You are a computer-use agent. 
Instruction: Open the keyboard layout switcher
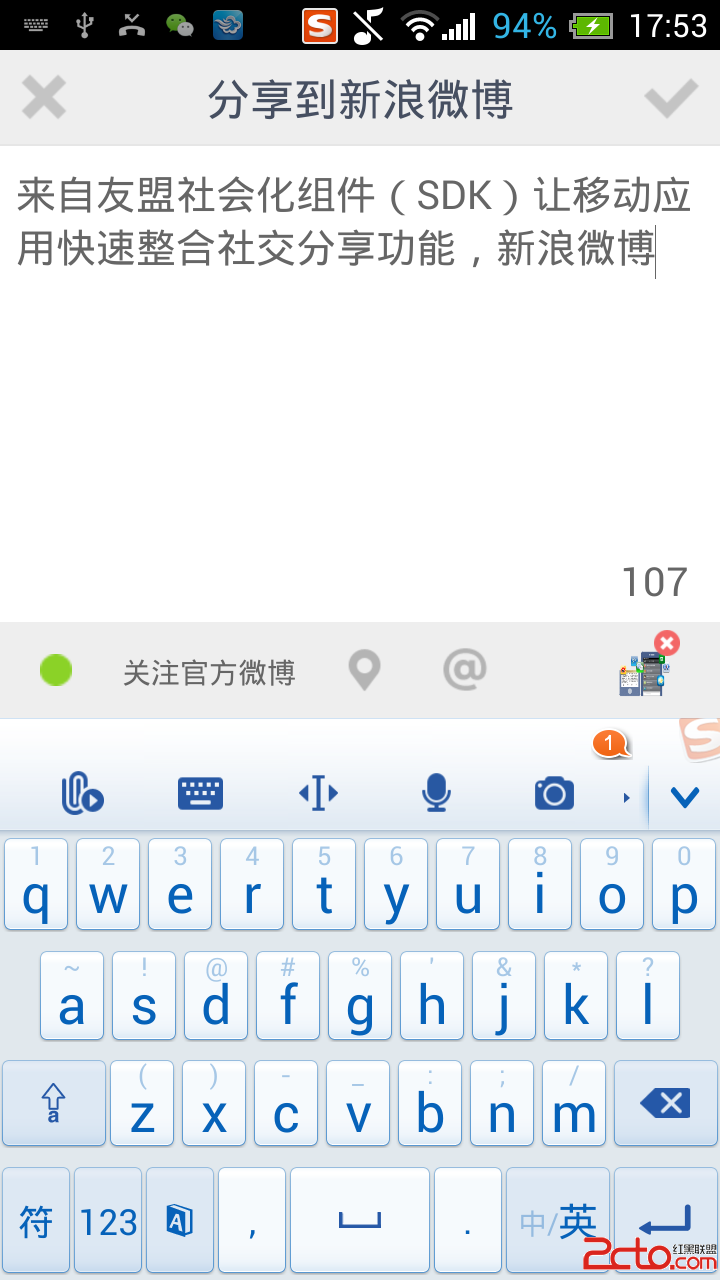coord(200,794)
